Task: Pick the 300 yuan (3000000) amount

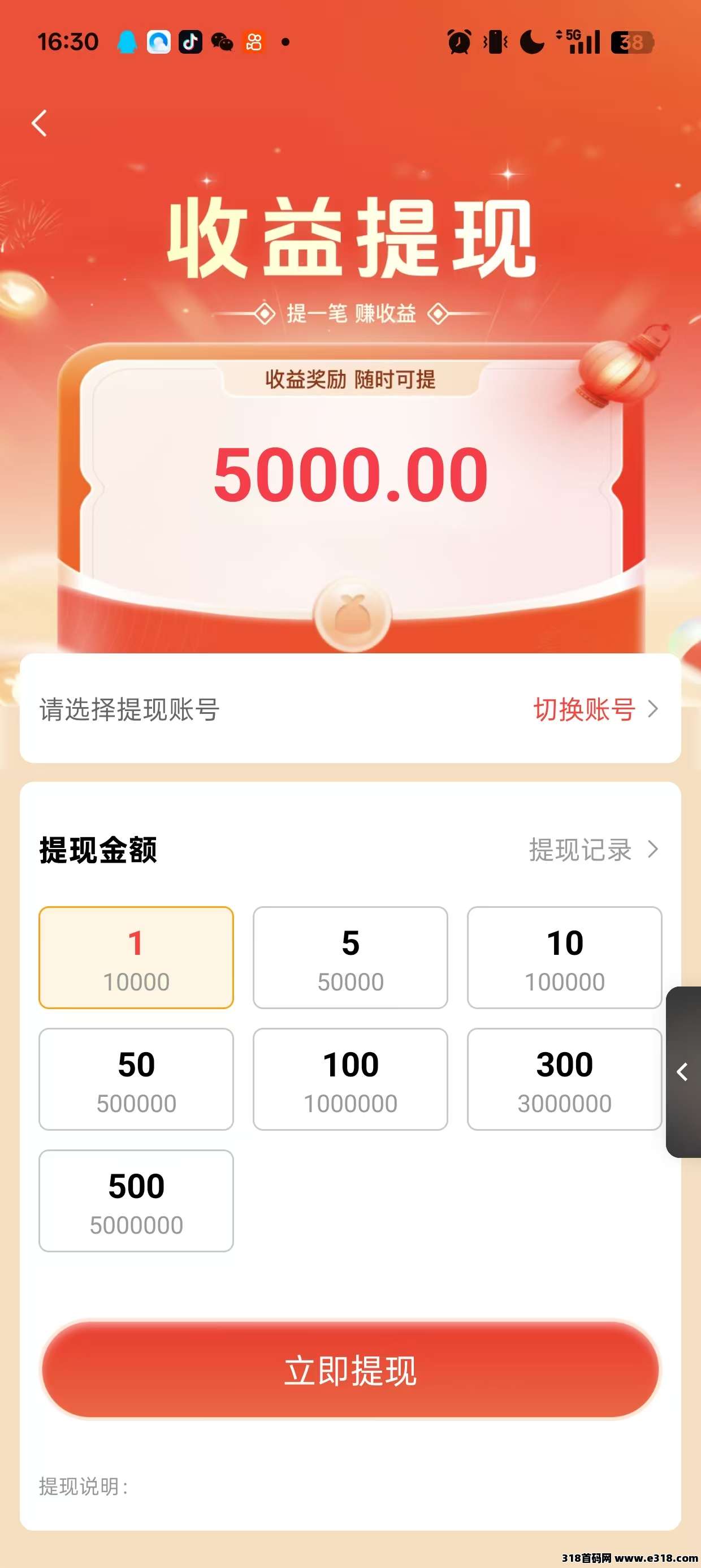Action: [x=564, y=1079]
